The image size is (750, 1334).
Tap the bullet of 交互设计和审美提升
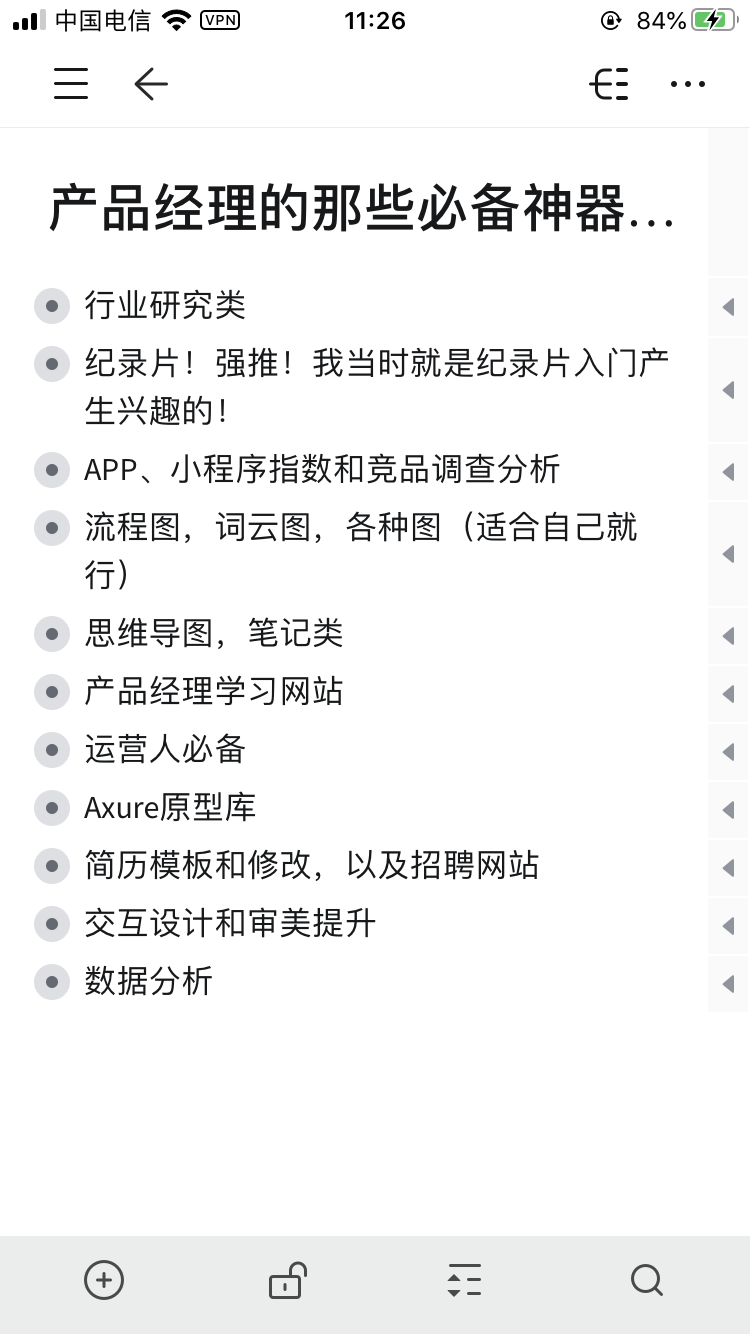click(x=52, y=923)
